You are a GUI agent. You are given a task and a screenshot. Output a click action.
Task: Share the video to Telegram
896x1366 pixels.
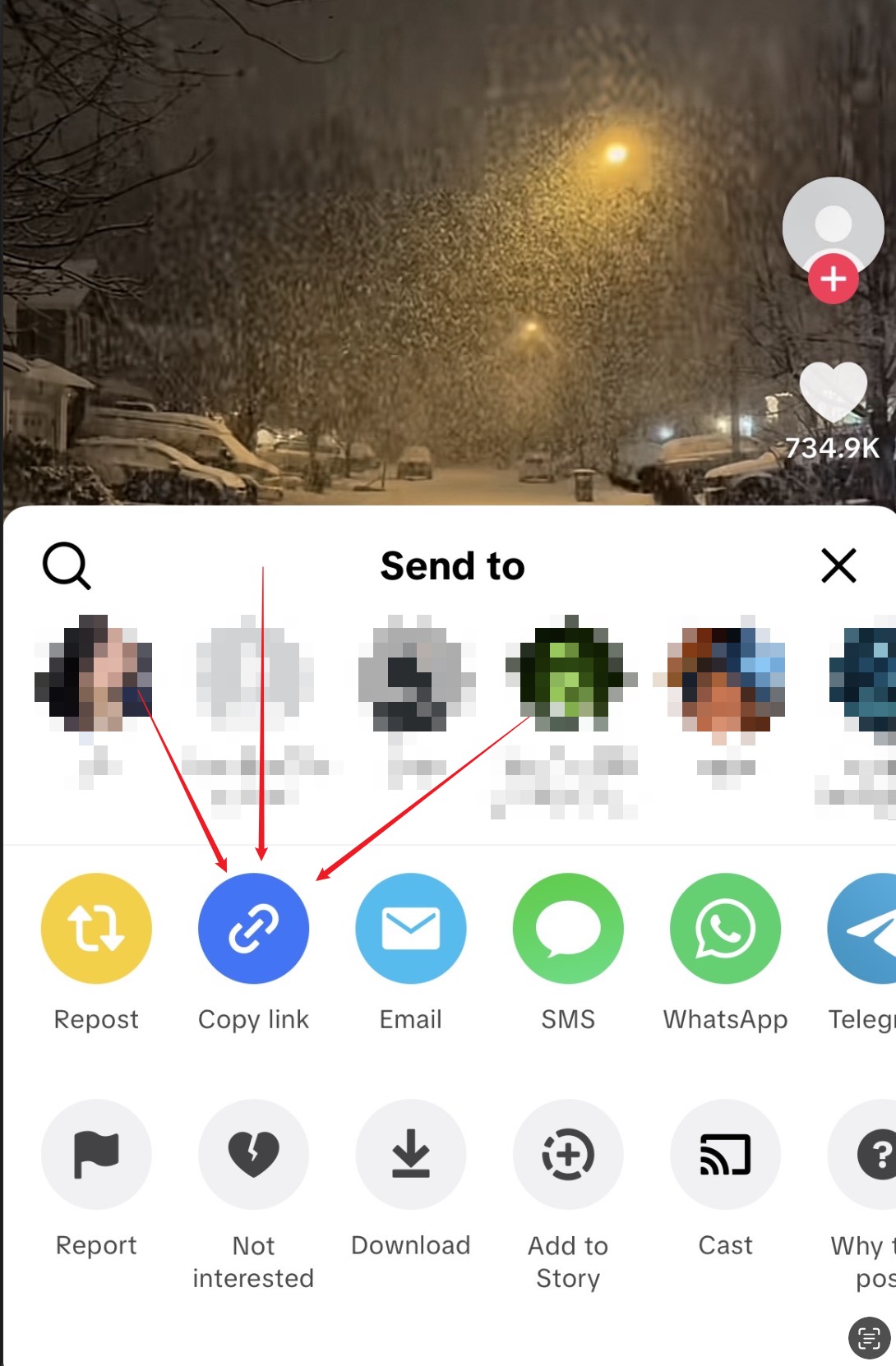point(865,929)
